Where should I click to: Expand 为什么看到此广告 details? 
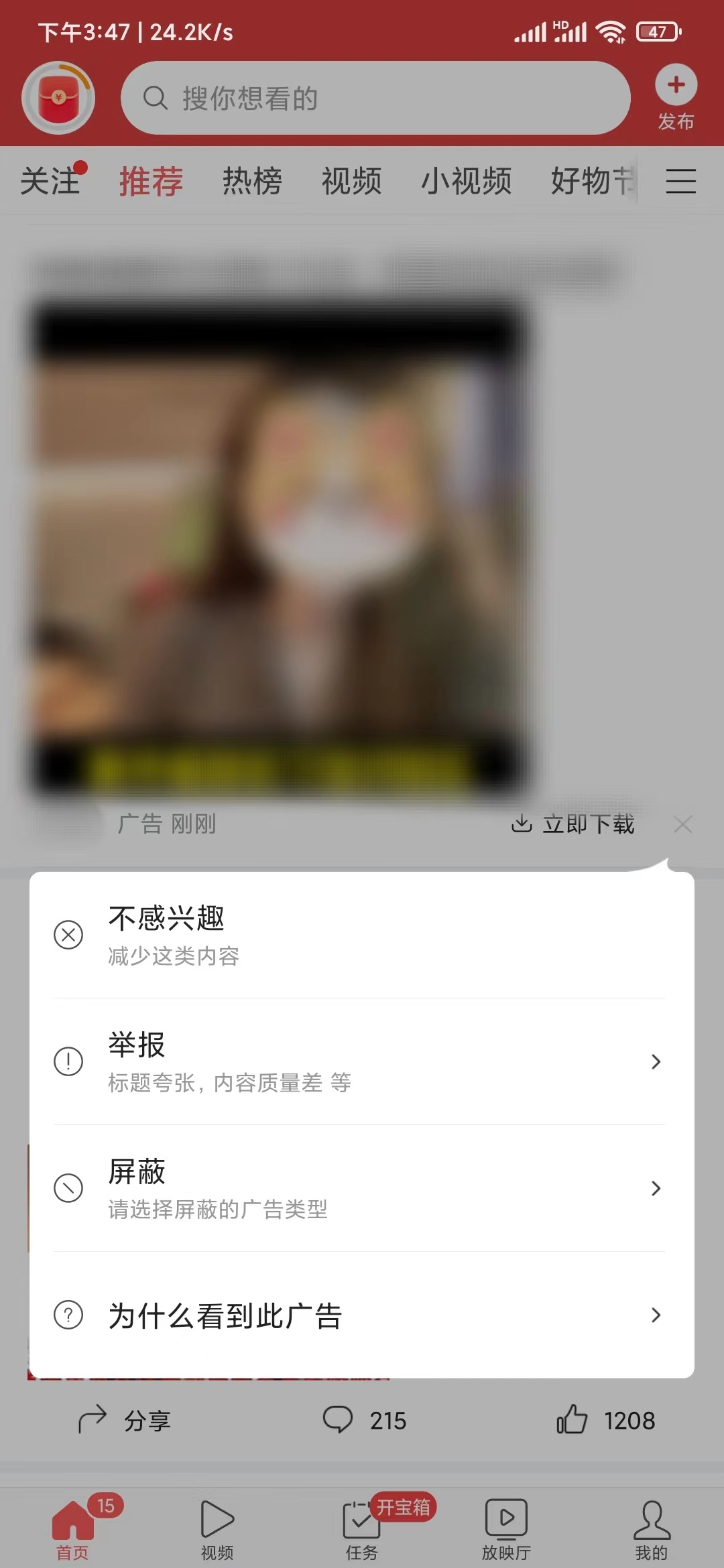(x=362, y=1315)
